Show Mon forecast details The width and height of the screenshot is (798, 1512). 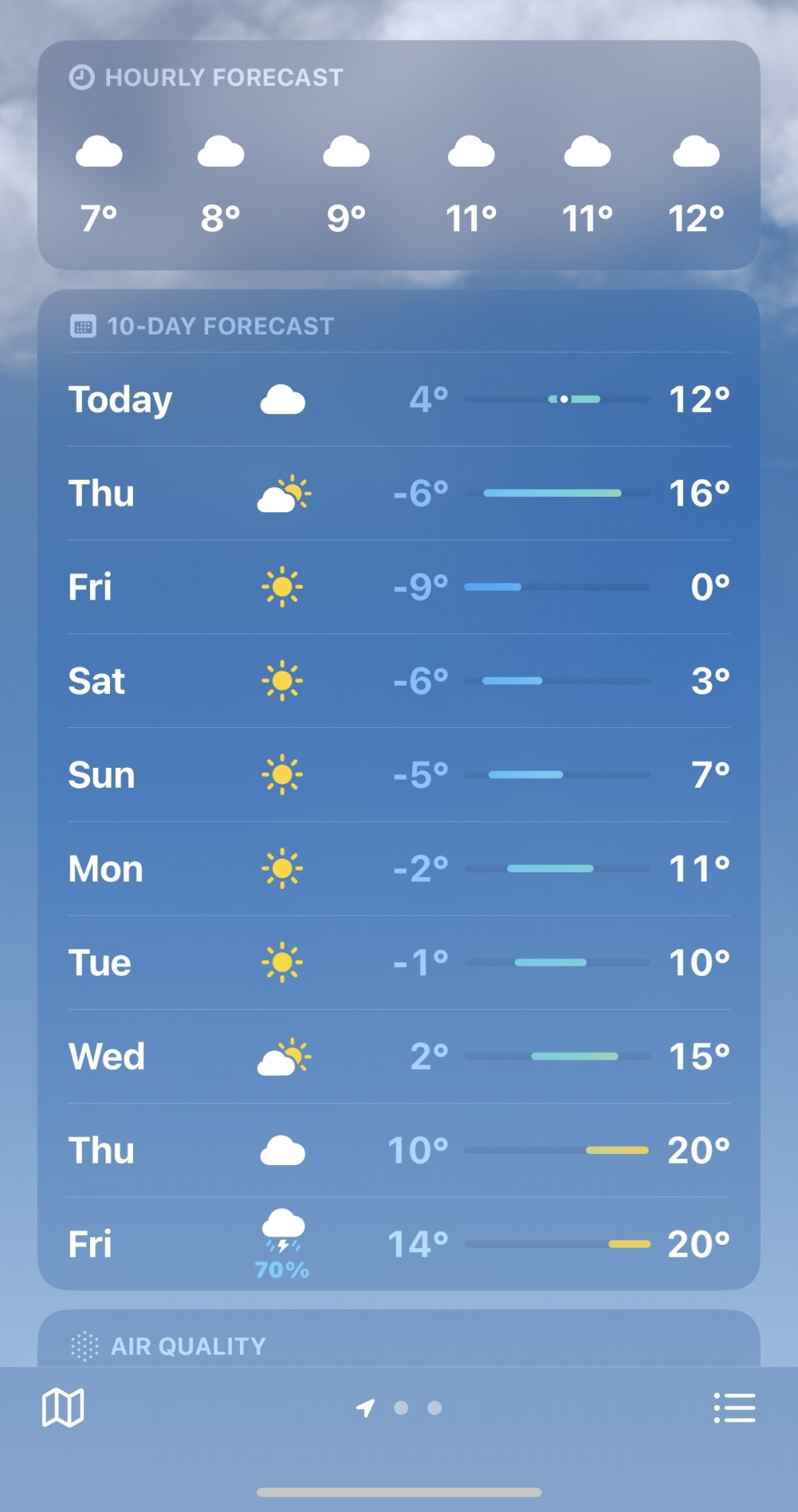coord(399,868)
